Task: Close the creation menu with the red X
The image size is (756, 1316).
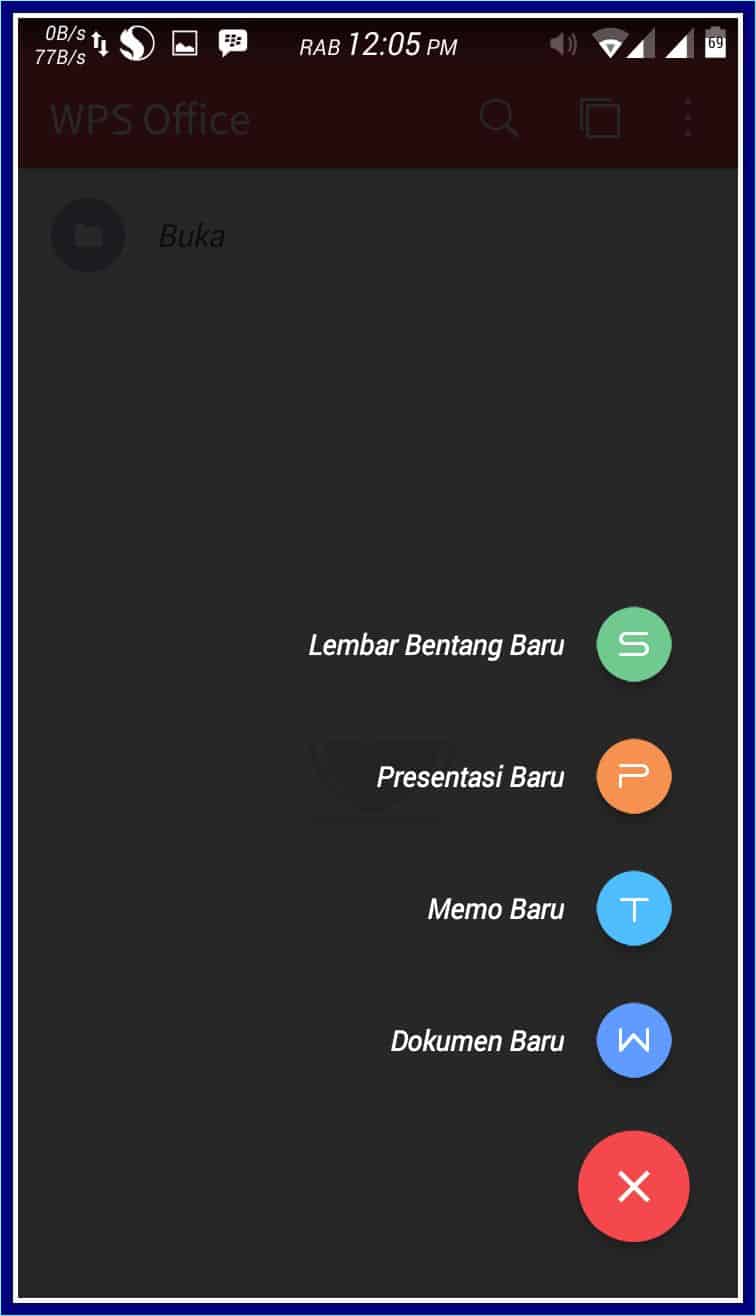Action: 634,1186
